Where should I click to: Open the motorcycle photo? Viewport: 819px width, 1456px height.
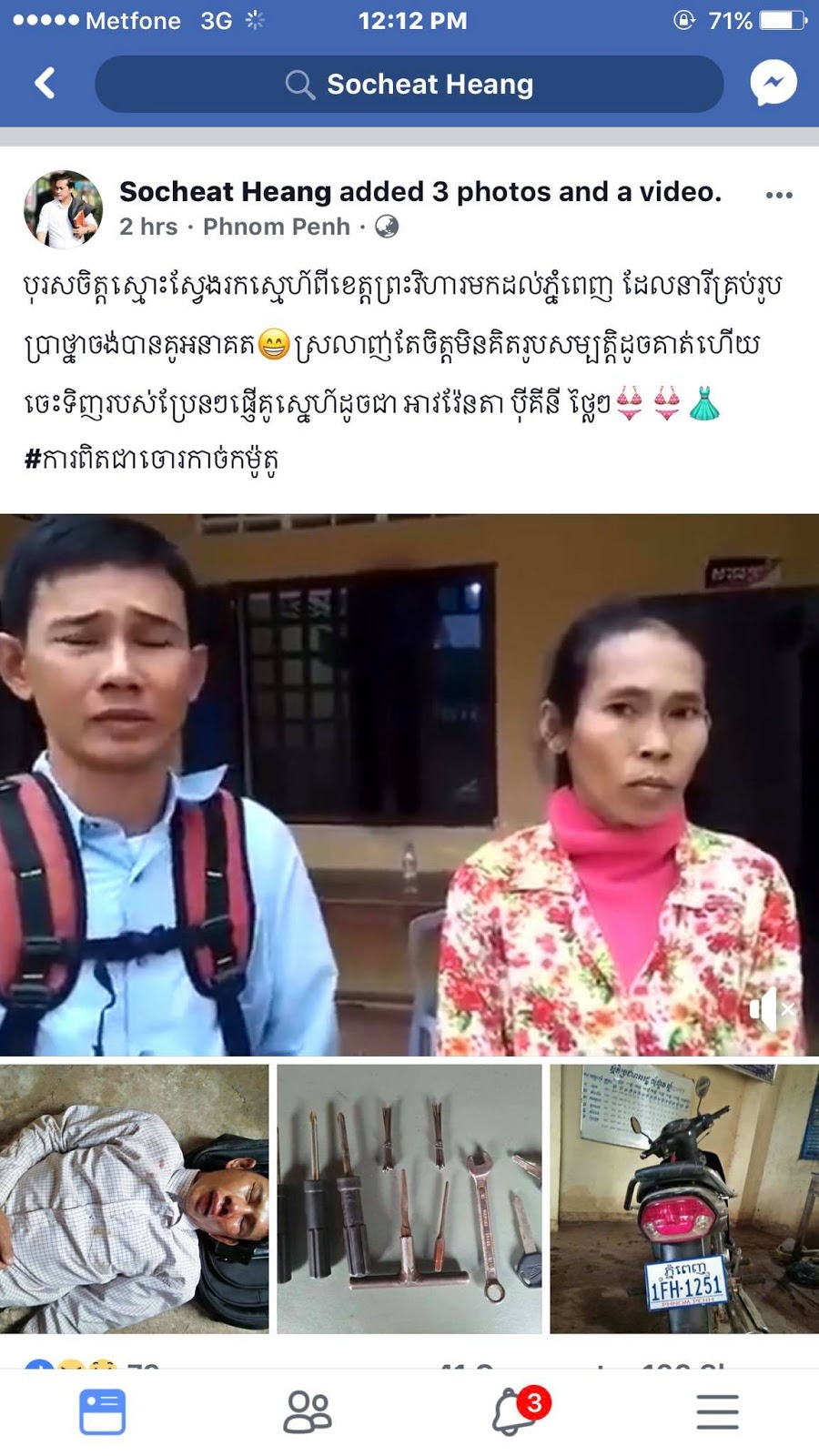click(684, 1198)
